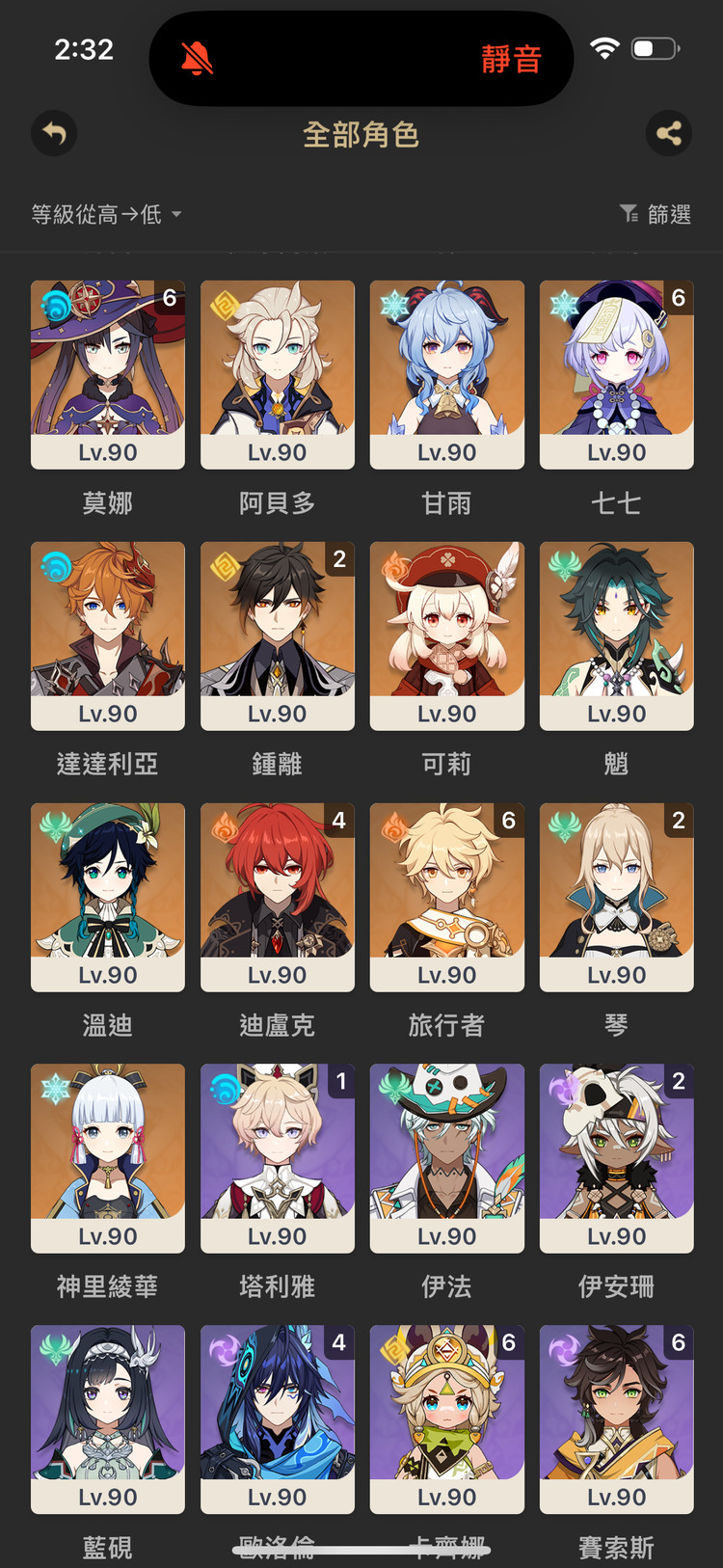Screen dimensions: 723x1568
Task: Open the 神里綾華 character card
Action: tap(108, 1158)
